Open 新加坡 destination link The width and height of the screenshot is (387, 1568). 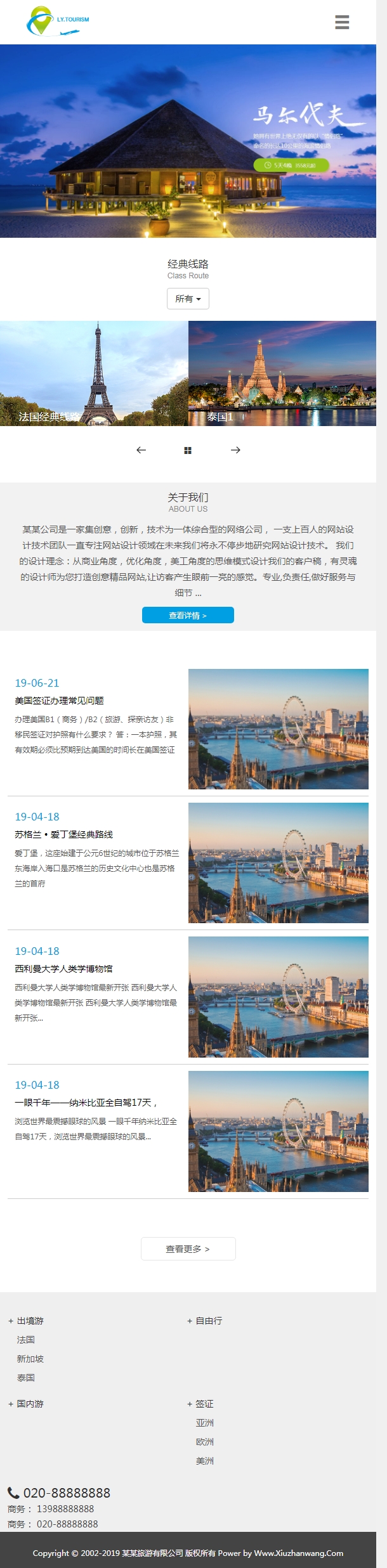[x=30, y=1359]
